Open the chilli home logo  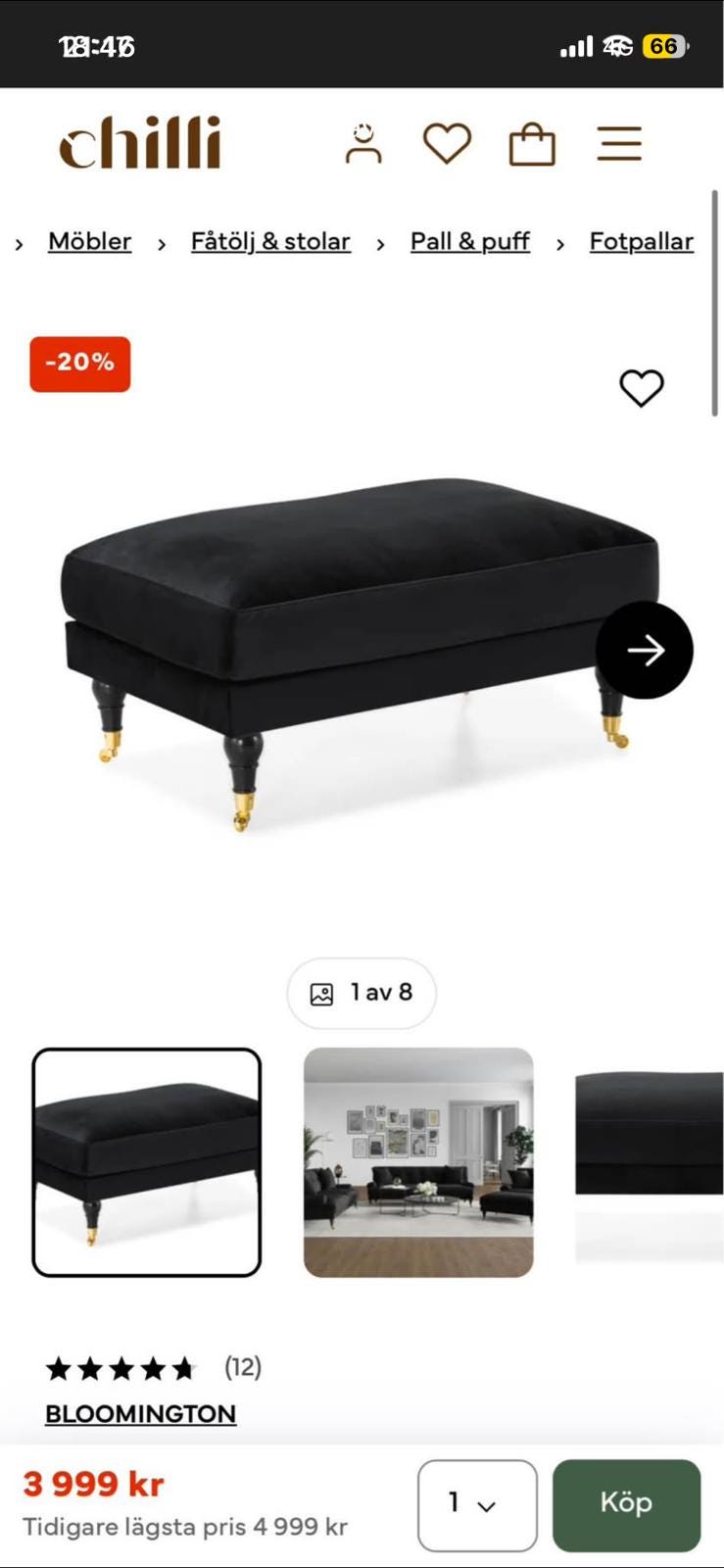click(140, 143)
